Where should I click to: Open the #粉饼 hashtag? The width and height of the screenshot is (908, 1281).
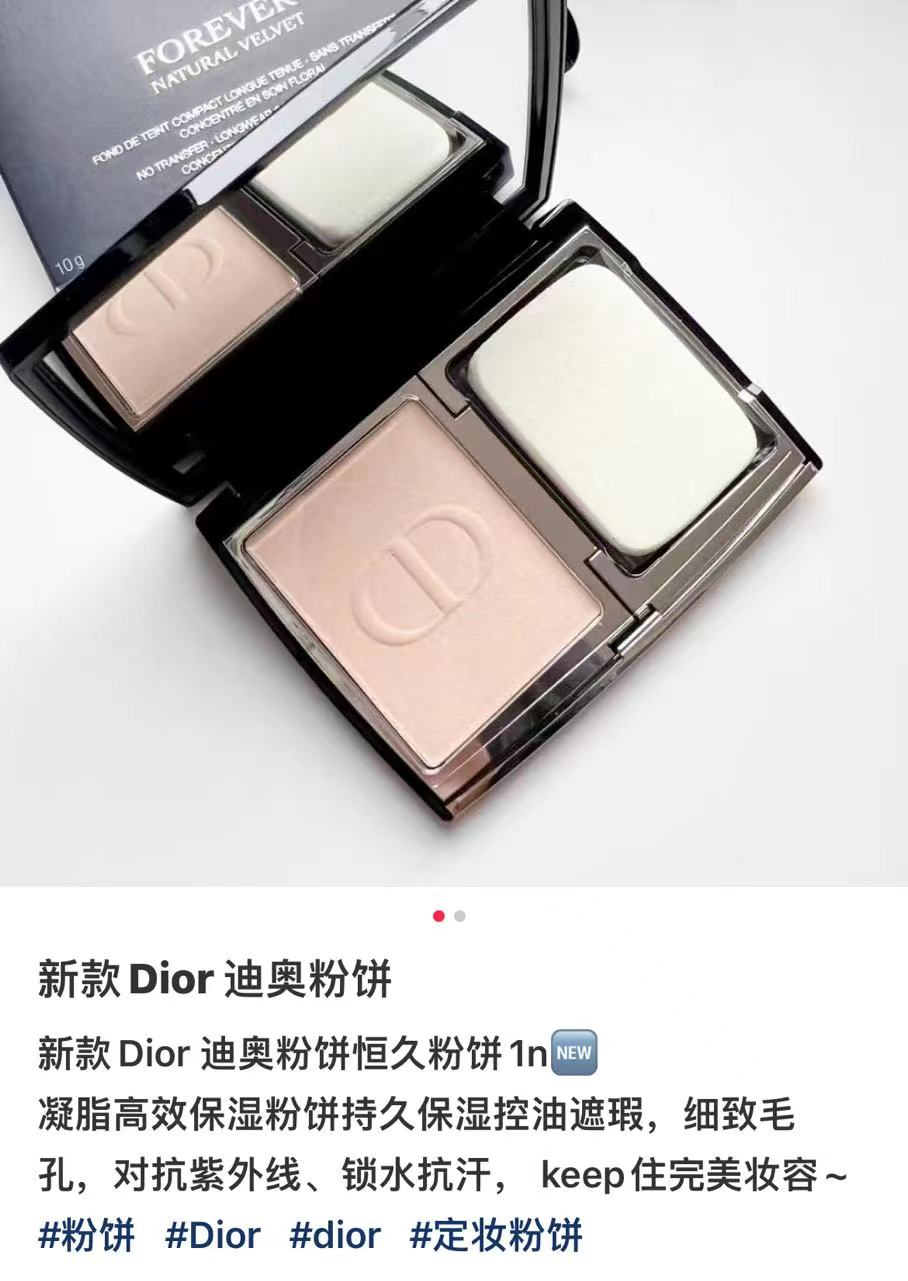point(86,1235)
